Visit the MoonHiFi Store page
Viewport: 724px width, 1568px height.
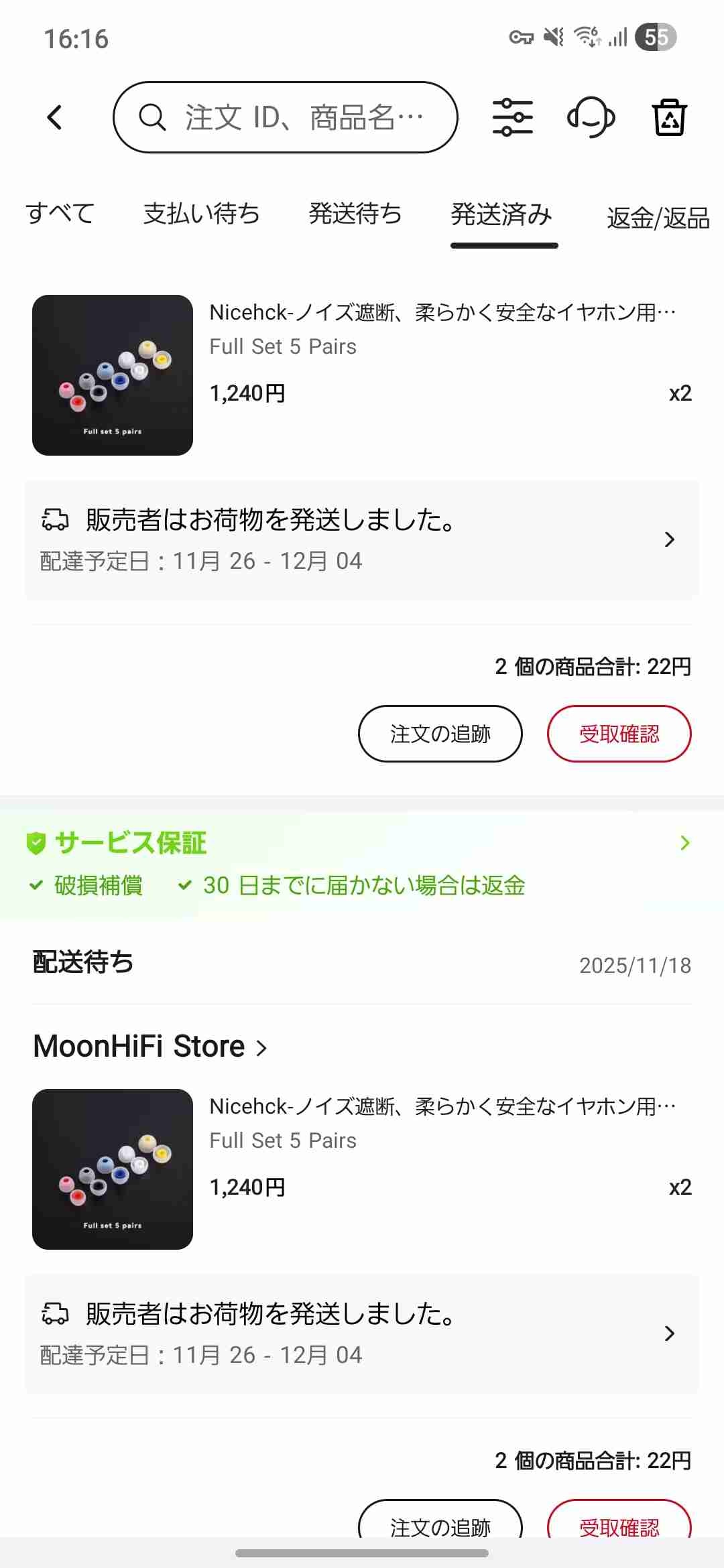pos(151,1047)
